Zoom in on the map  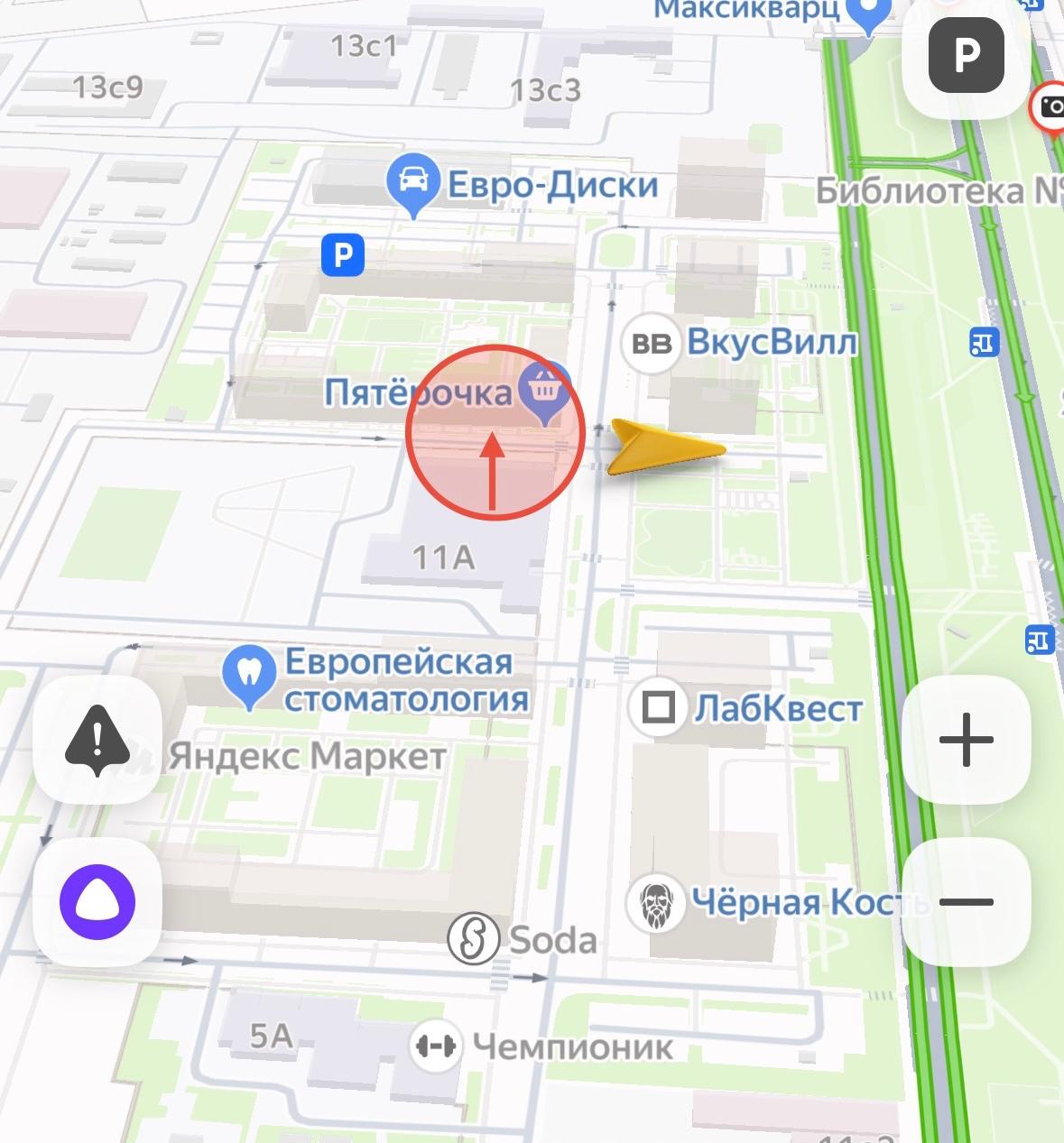coord(966,740)
